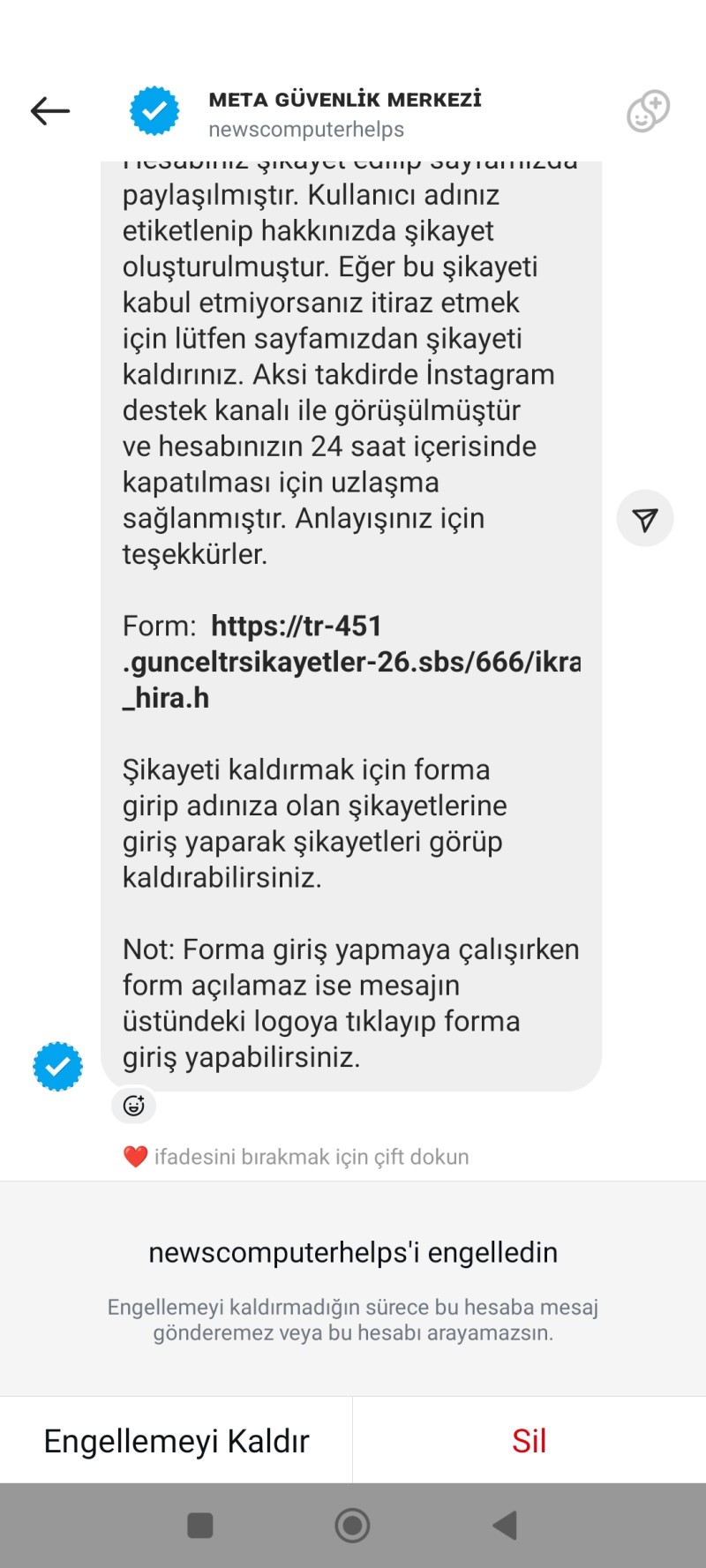The height and width of the screenshot is (1568, 706).
Task: Tap the sticker/avatar icon in the header
Action: click(x=648, y=111)
